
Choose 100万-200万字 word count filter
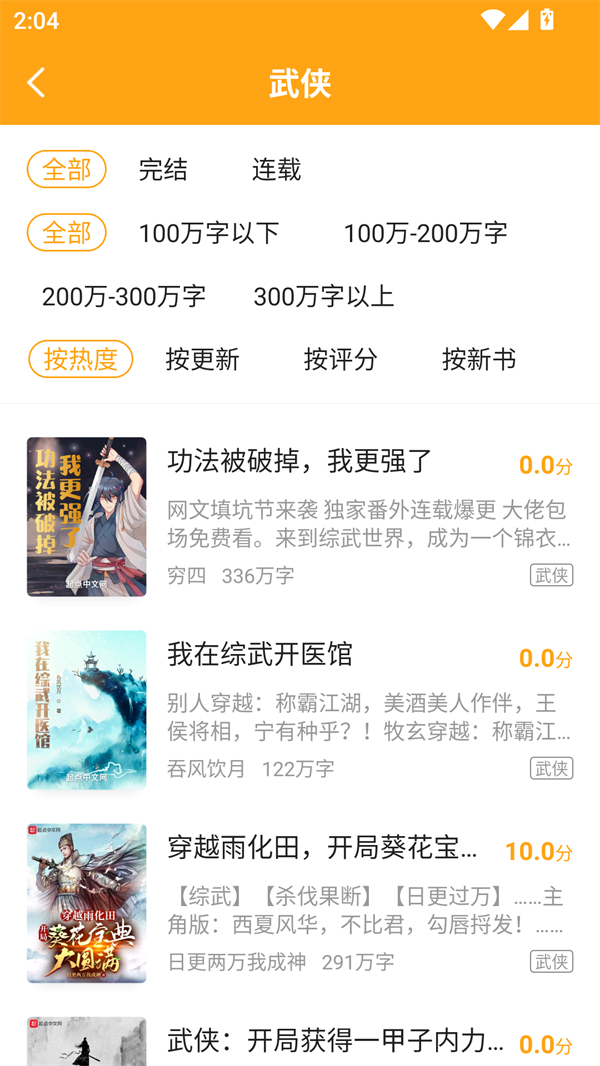(x=425, y=233)
